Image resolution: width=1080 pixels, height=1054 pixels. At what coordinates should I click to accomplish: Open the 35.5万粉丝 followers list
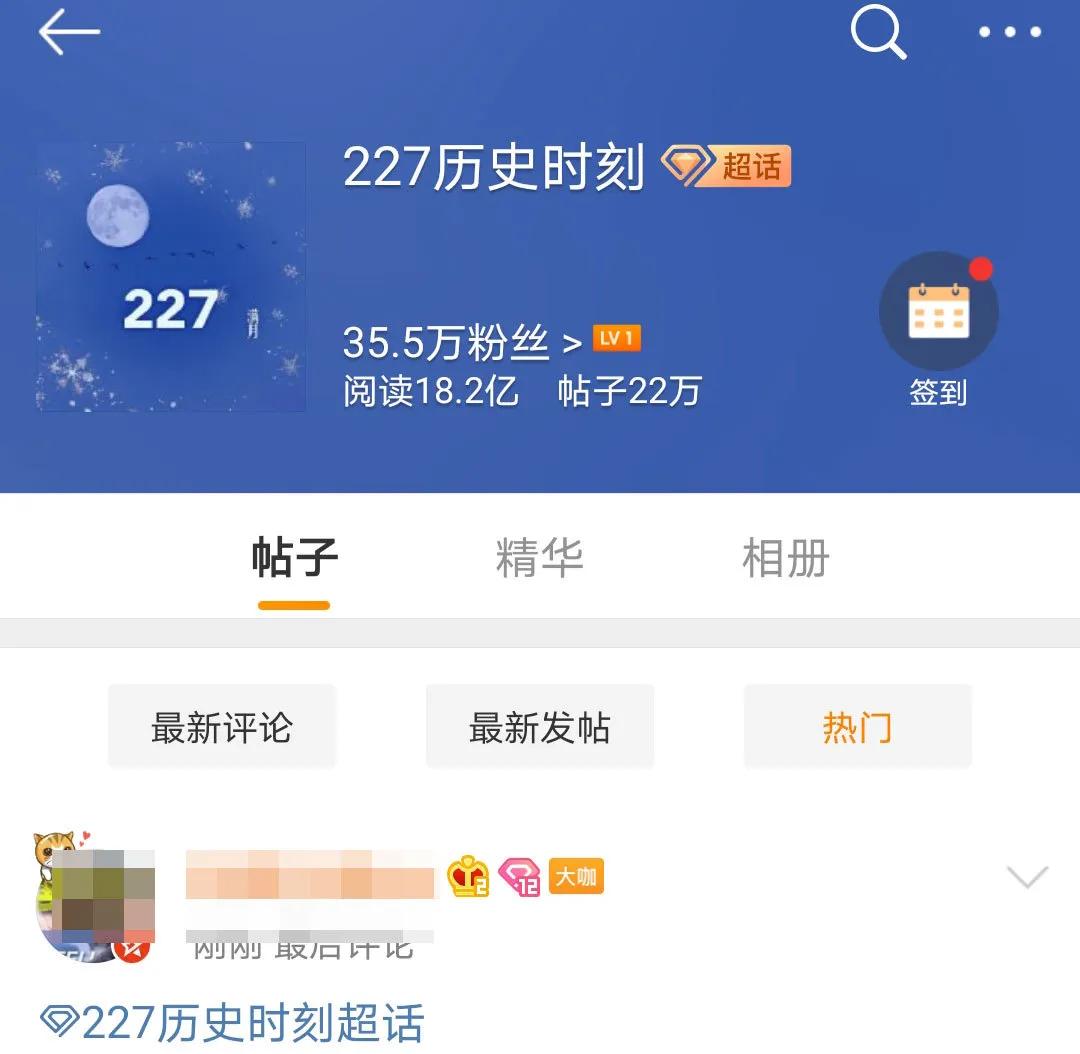click(461, 342)
